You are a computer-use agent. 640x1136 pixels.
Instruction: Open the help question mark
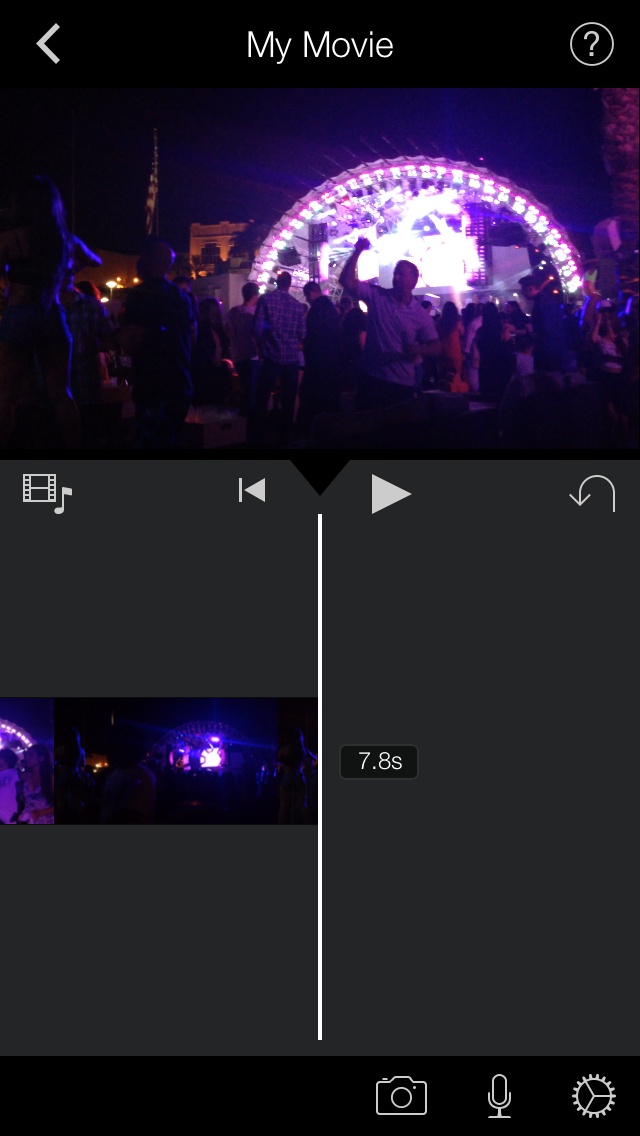tap(591, 45)
